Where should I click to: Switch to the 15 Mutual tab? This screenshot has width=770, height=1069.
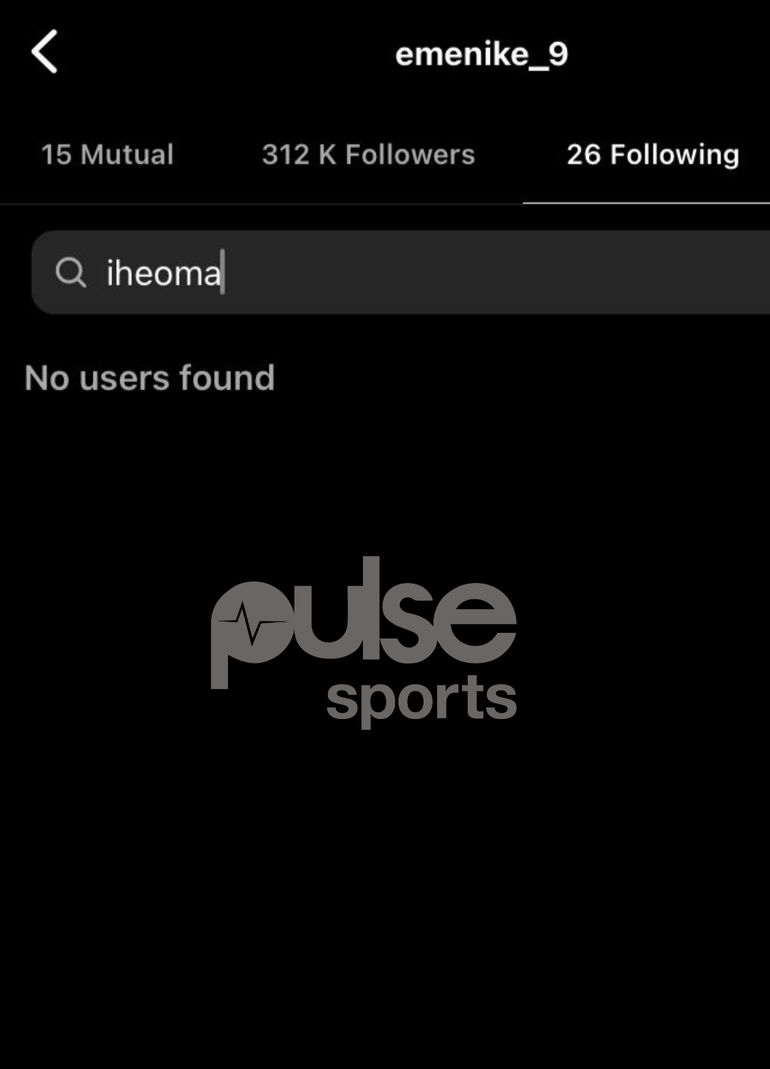pos(107,155)
